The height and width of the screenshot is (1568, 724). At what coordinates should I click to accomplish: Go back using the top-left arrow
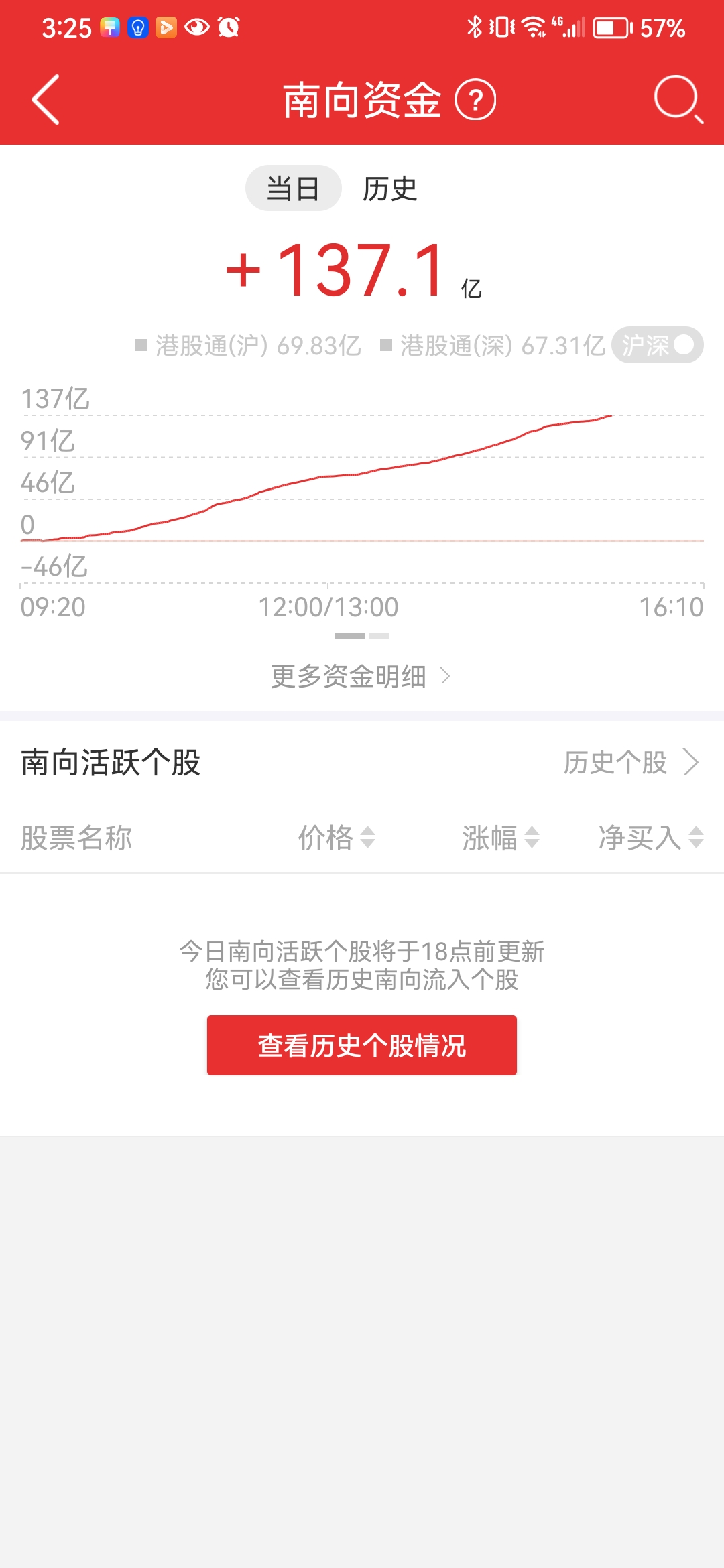tap(46, 100)
